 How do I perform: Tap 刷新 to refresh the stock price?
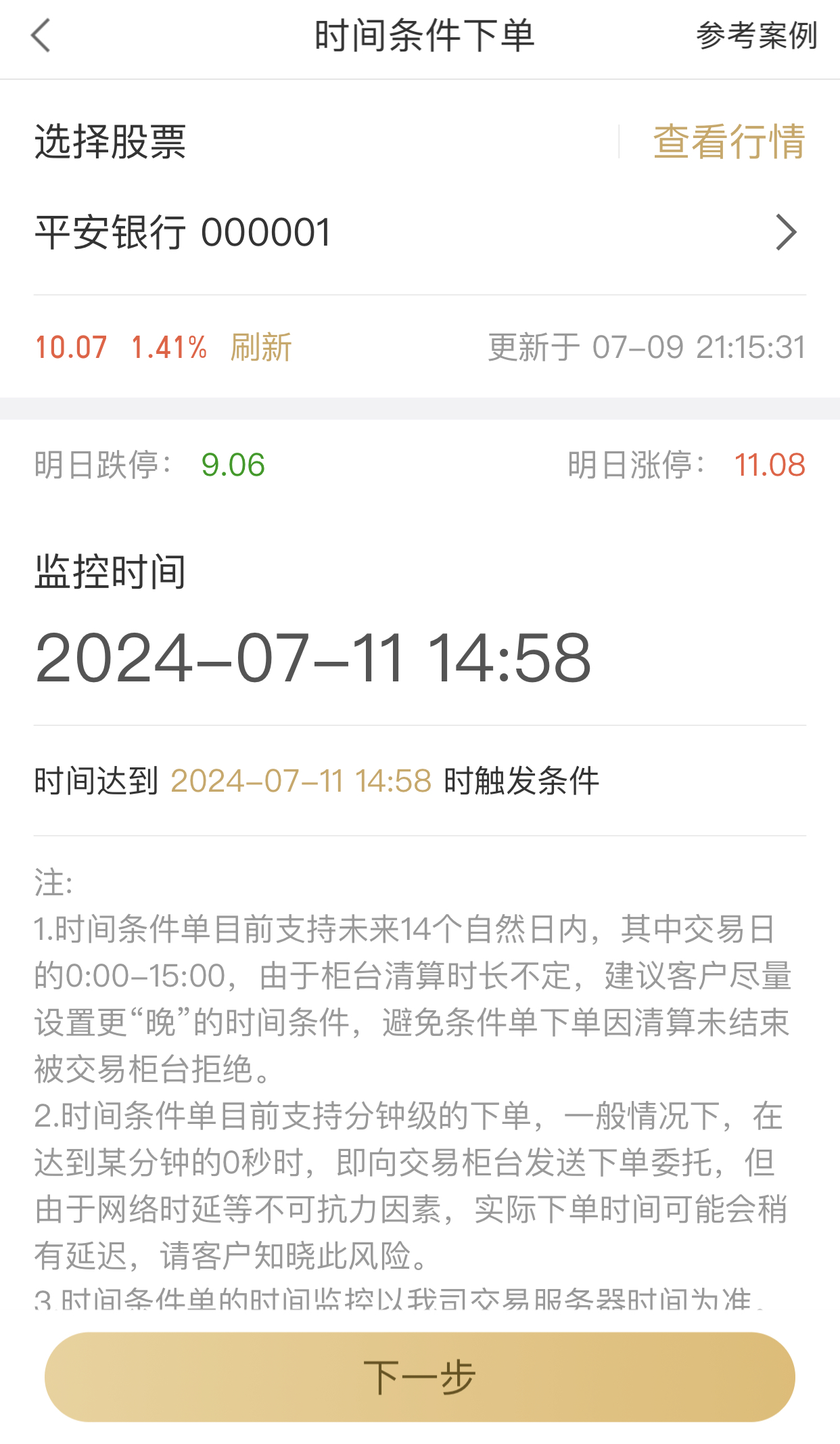[260, 348]
